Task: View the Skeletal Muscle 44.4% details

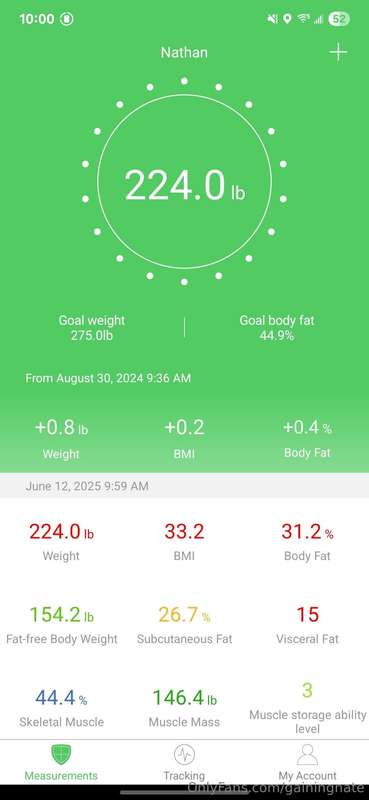Action: [61, 708]
